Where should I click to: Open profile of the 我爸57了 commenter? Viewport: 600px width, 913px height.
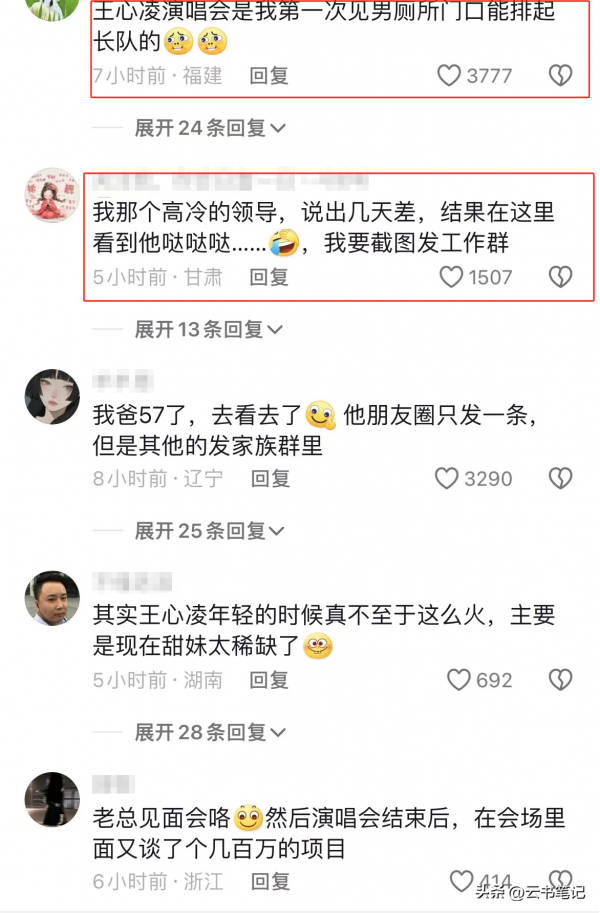pos(51,395)
